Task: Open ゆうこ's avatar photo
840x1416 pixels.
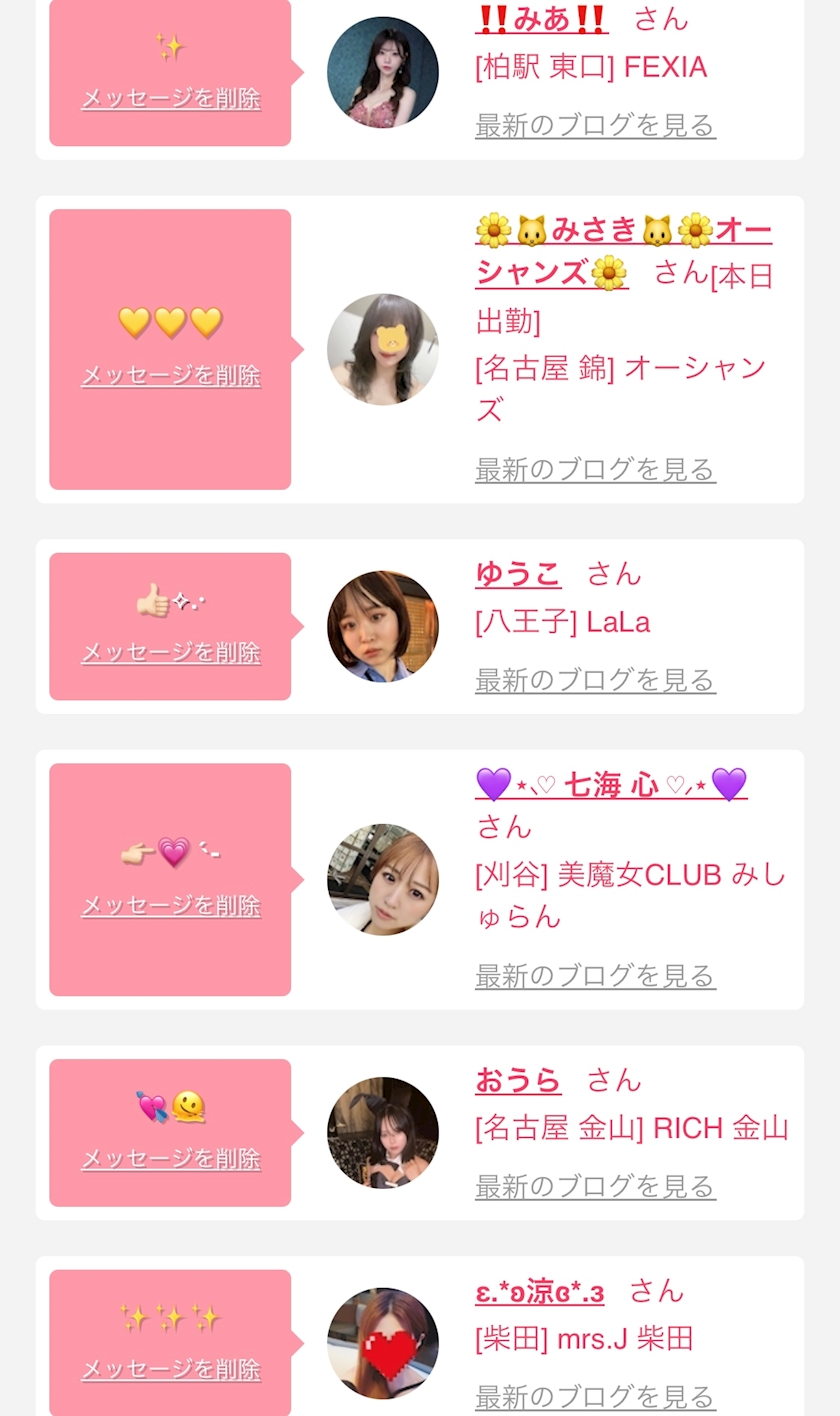Action: pyautogui.click(x=383, y=627)
